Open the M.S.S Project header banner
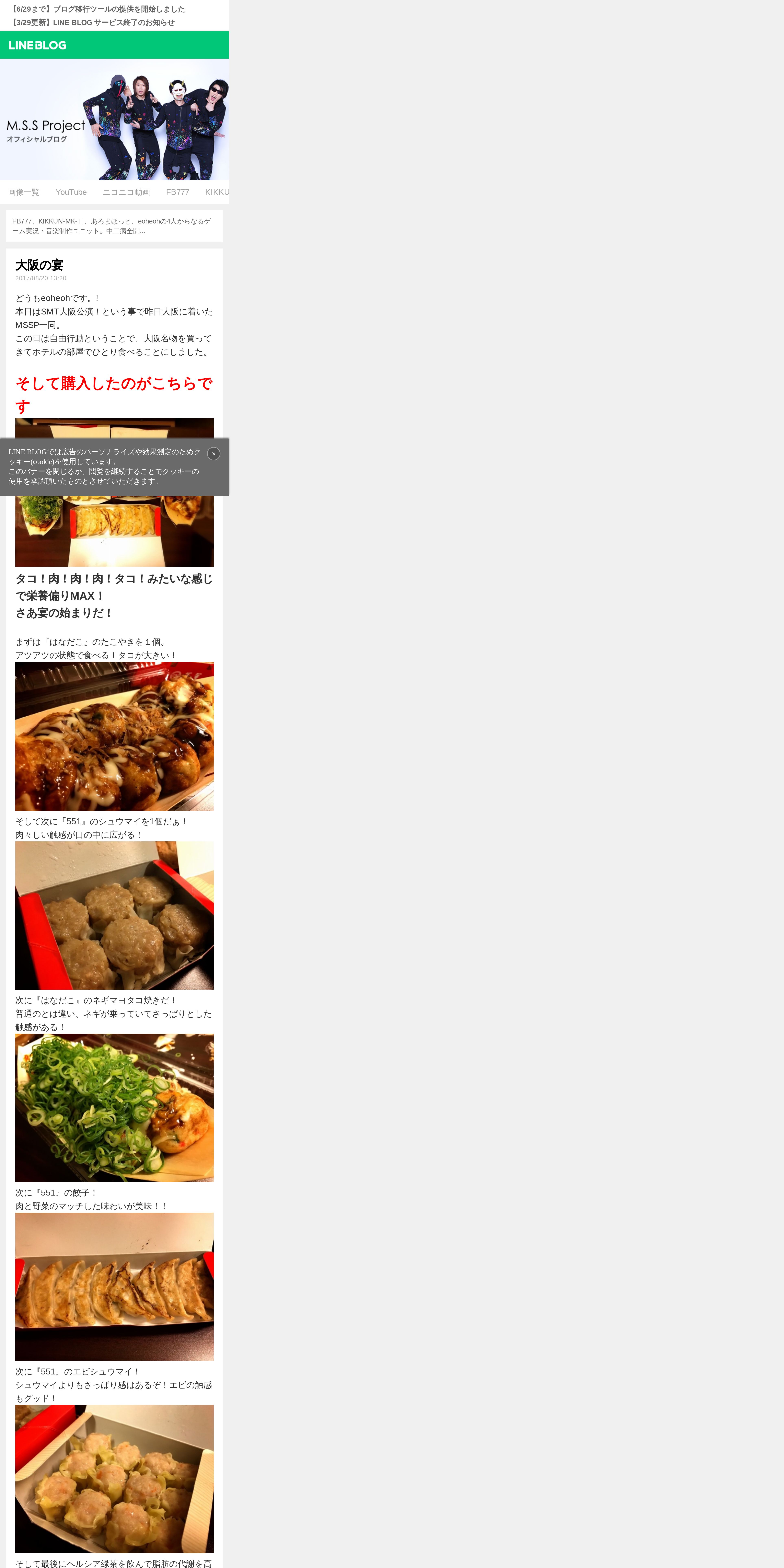Screen dimensions: 784x1568 point(114,119)
